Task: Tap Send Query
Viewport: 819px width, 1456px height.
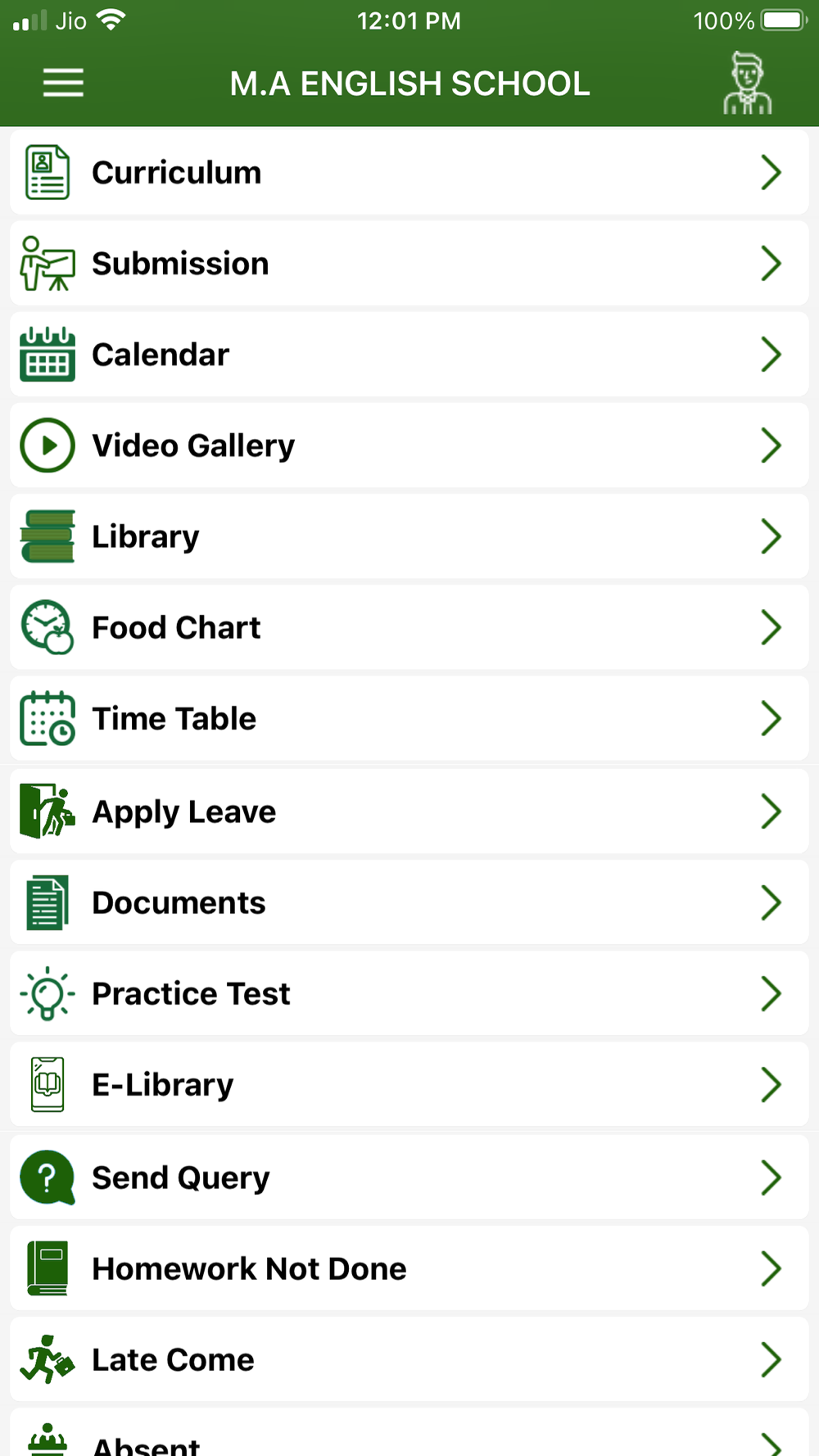Action: 409,1178
